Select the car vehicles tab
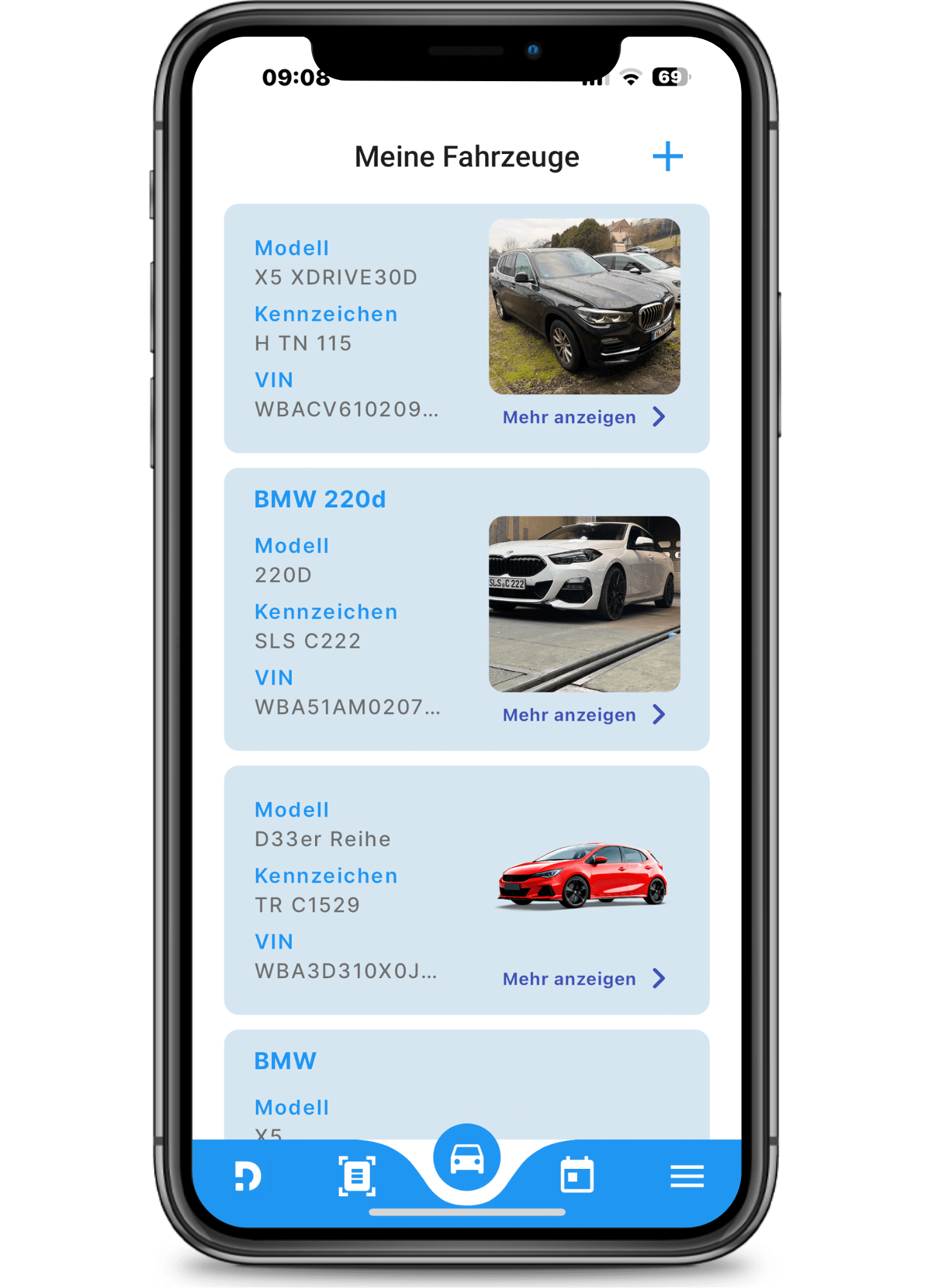Screen dimensions: 933x1288 [466, 1159]
